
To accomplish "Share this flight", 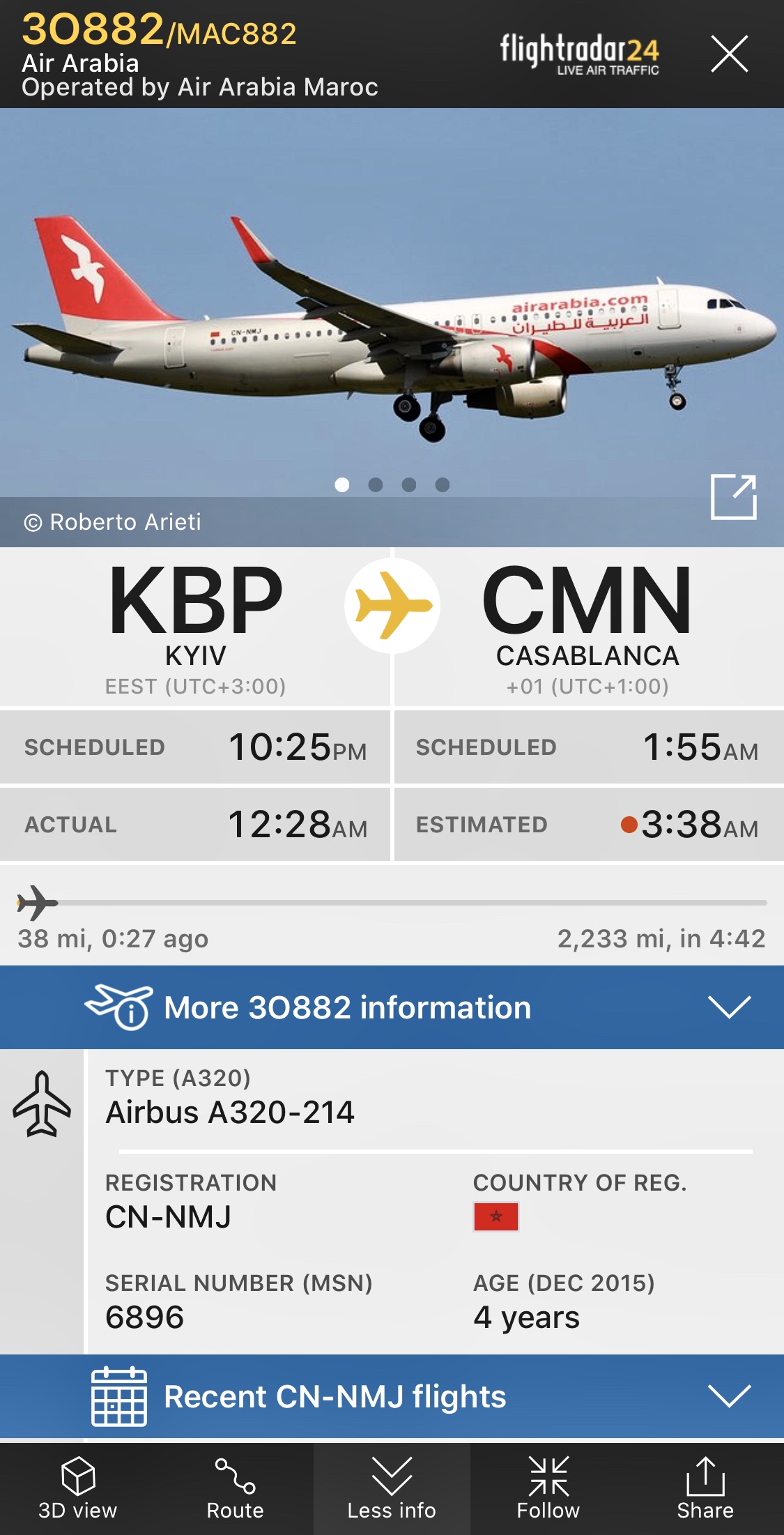I will pyautogui.click(x=705, y=1488).
